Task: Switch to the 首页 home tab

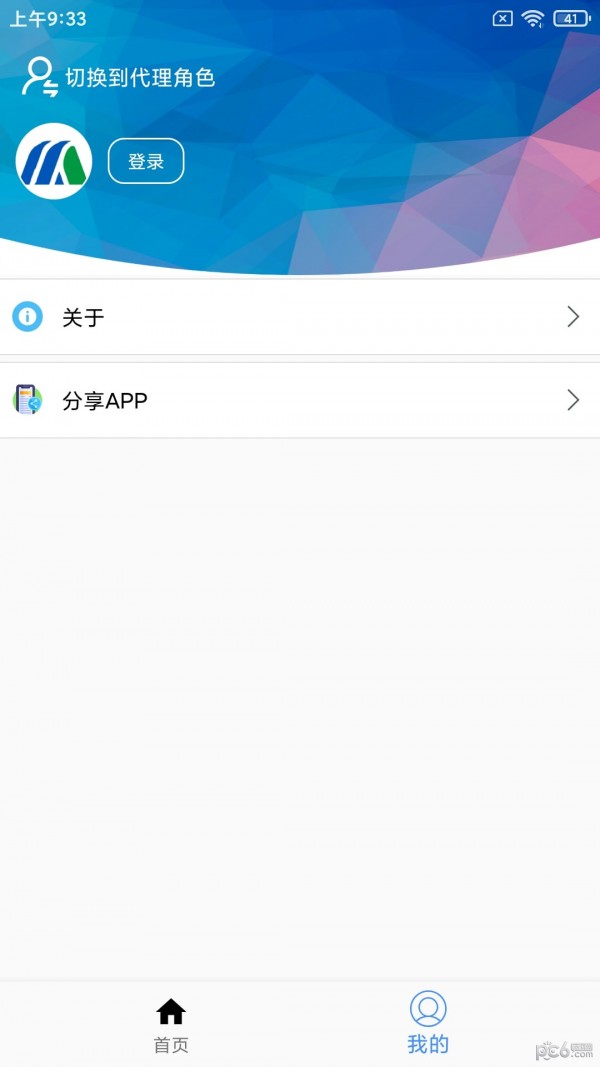Action: click(171, 1025)
